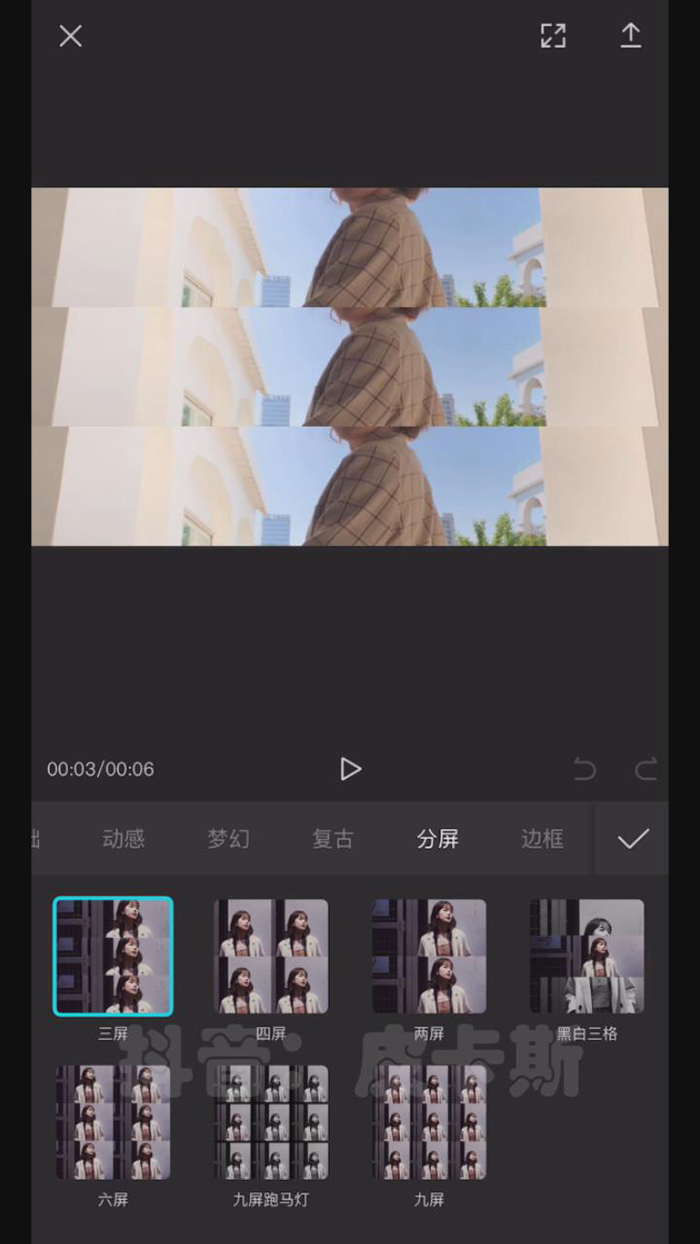Confirm the effect with the checkmark

[x=633, y=839]
